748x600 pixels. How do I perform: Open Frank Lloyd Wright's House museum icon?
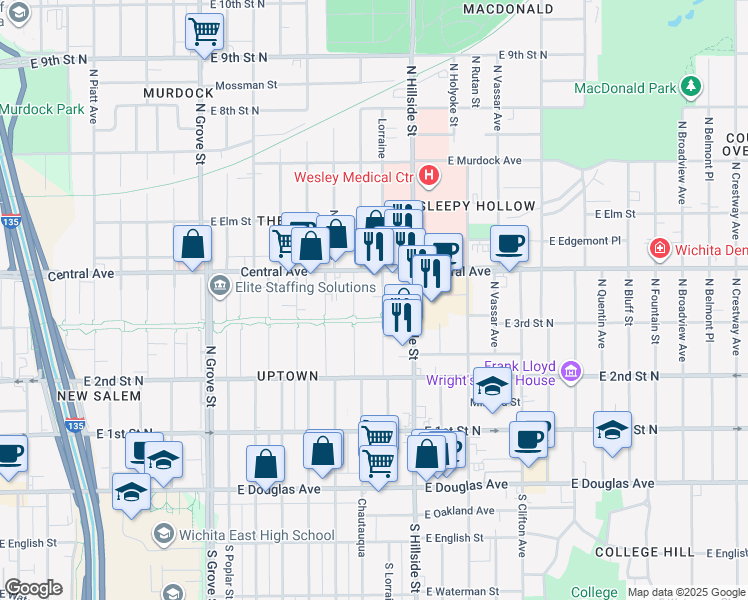click(x=571, y=372)
